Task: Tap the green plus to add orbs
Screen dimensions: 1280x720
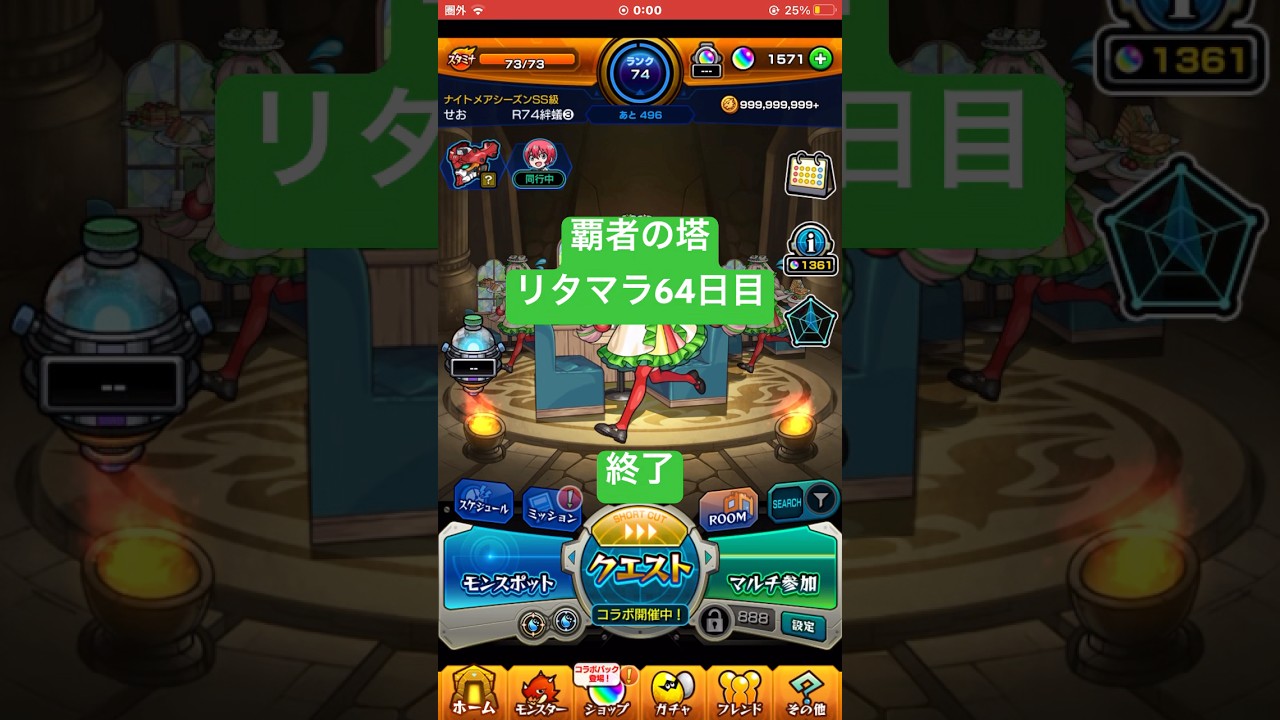Action: [x=820, y=59]
